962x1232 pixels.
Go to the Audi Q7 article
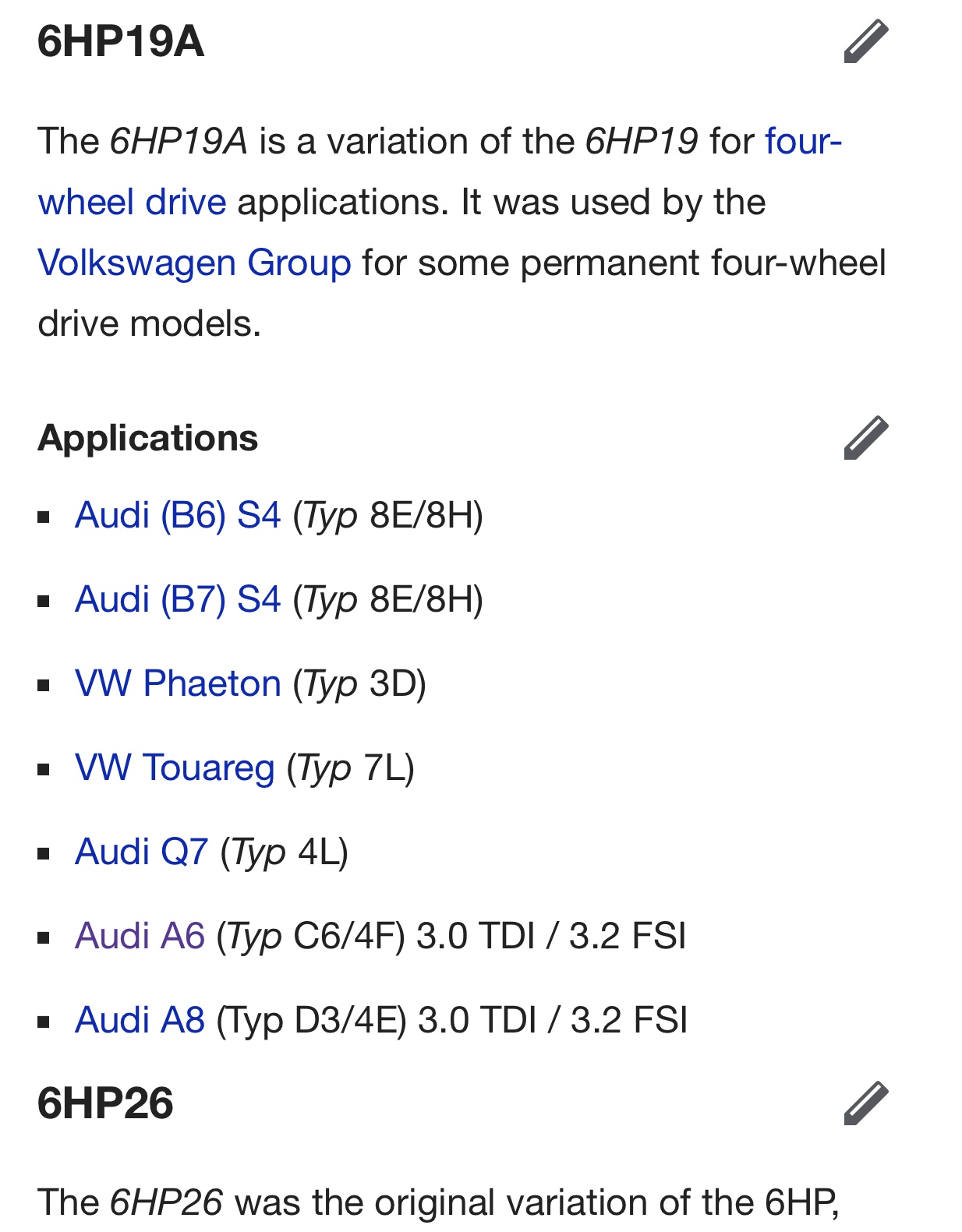click(x=141, y=852)
